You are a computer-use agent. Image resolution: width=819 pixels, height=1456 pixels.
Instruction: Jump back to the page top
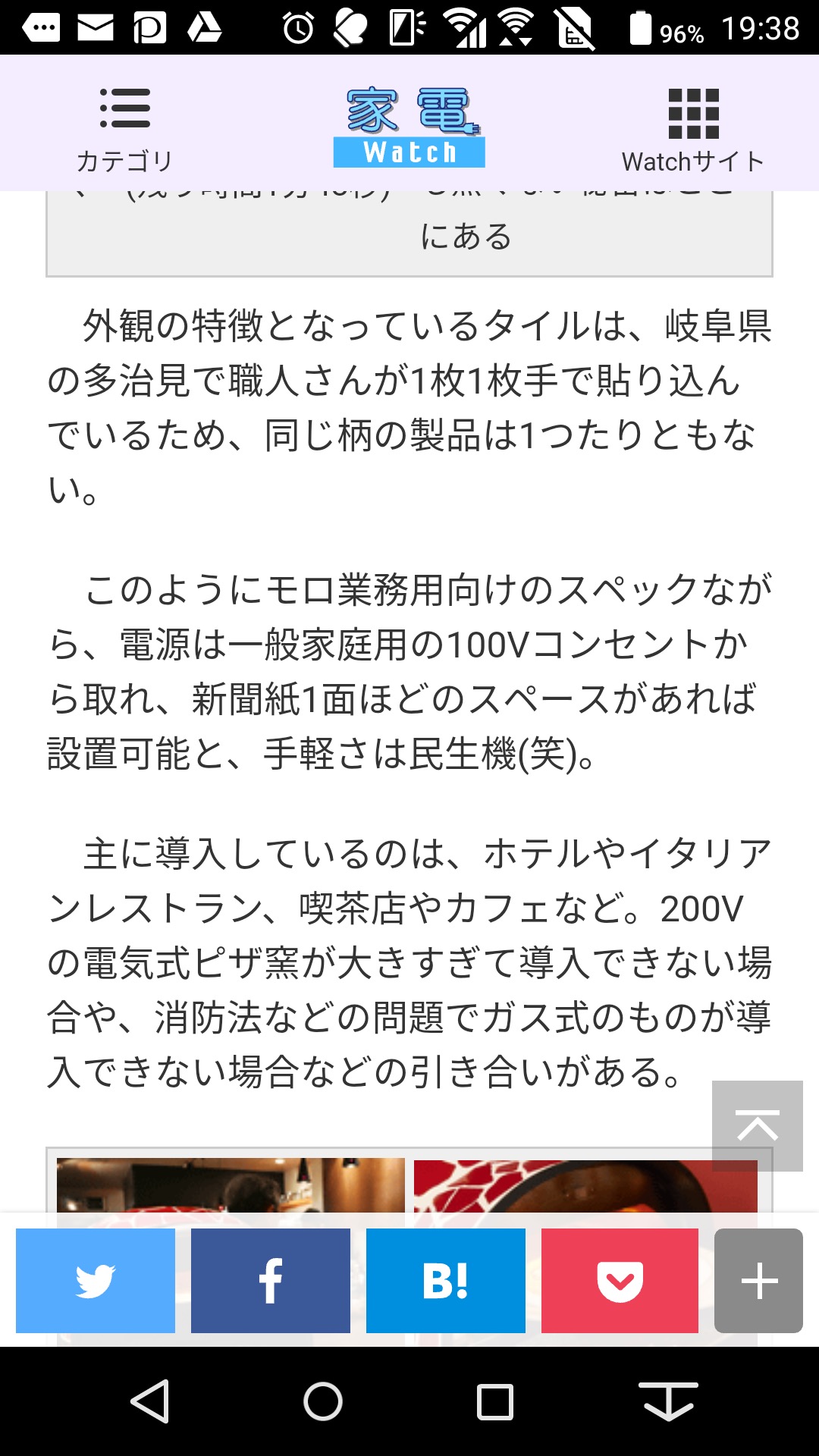coord(757,1125)
